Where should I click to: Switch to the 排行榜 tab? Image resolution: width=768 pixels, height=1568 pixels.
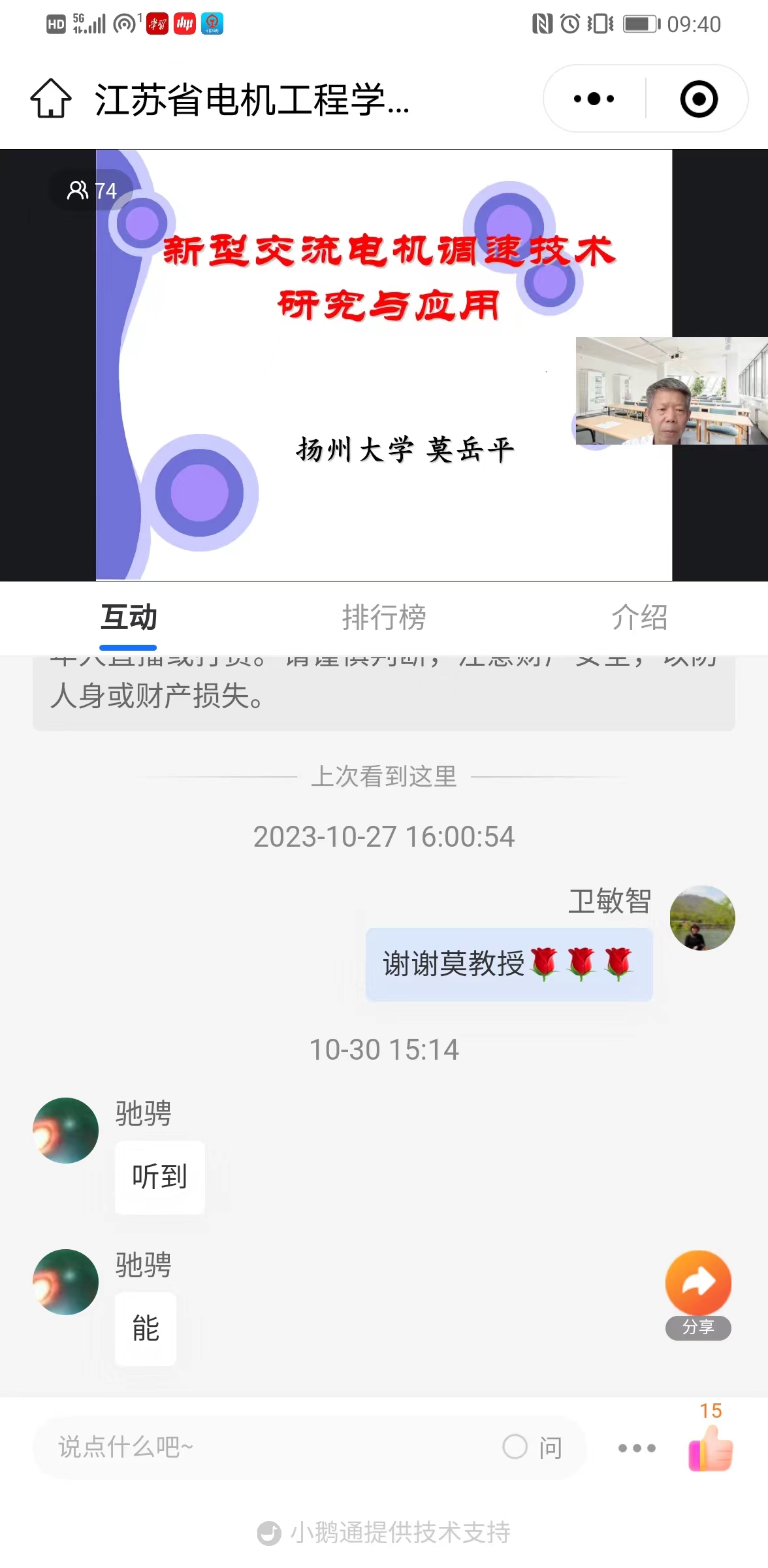coord(384,617)
